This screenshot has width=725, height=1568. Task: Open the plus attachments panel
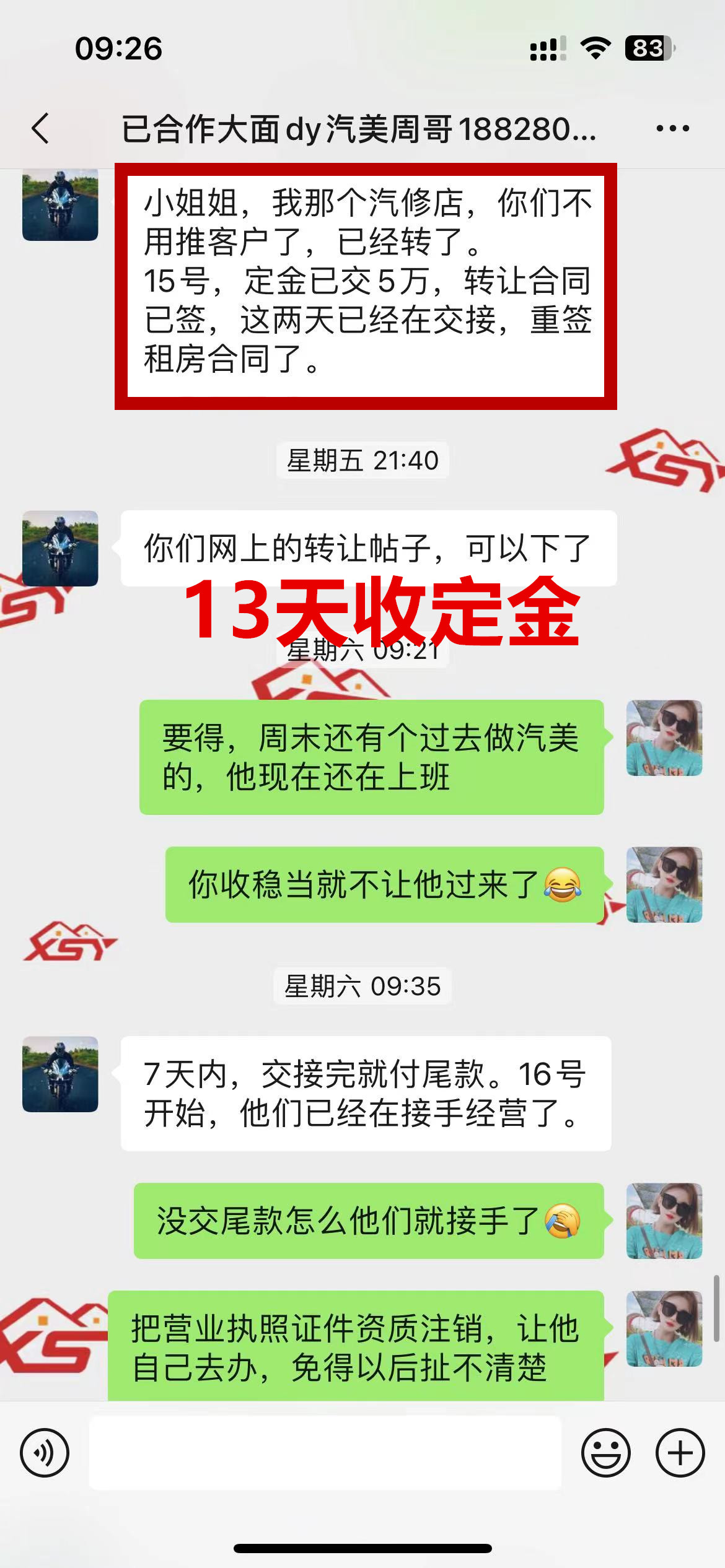click(680, 1453)
